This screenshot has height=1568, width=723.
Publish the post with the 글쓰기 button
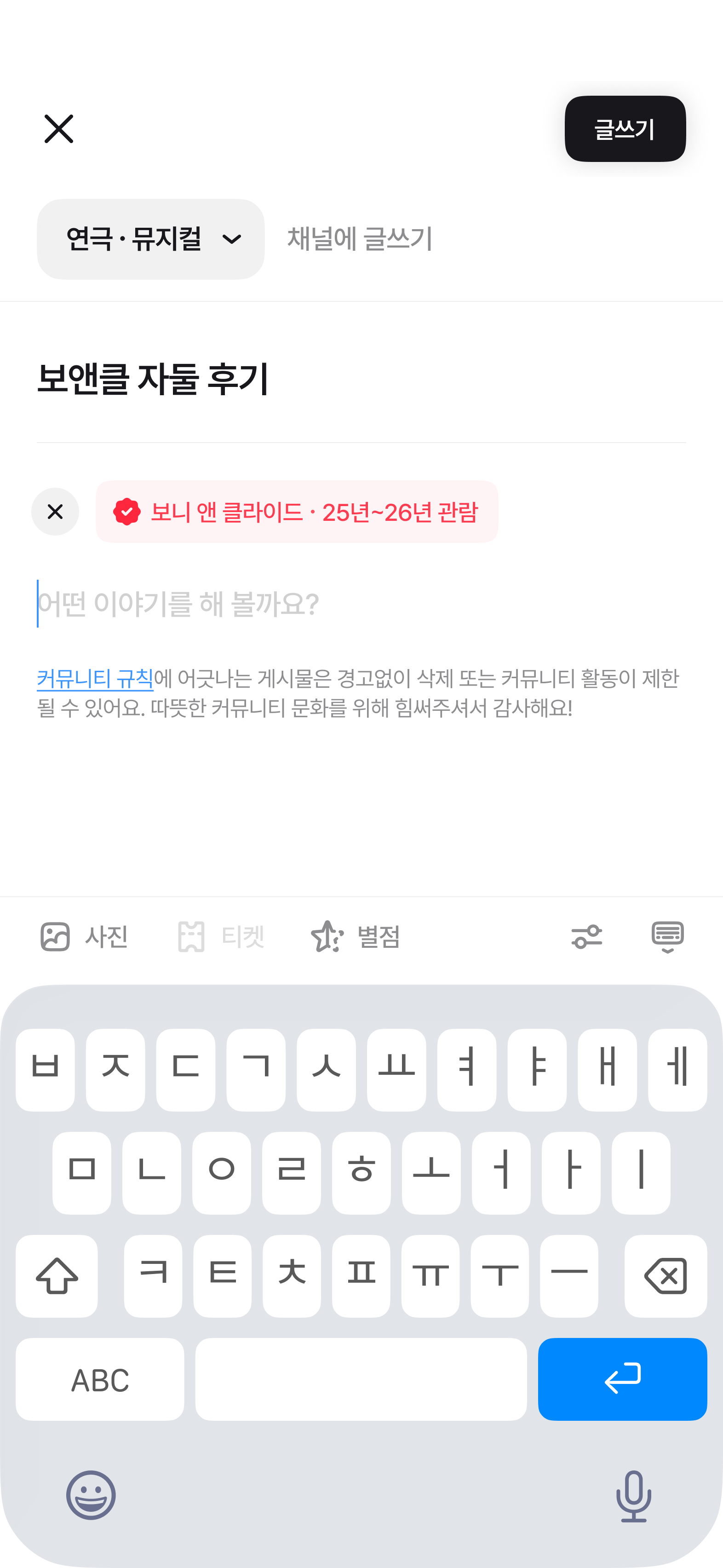625,128
